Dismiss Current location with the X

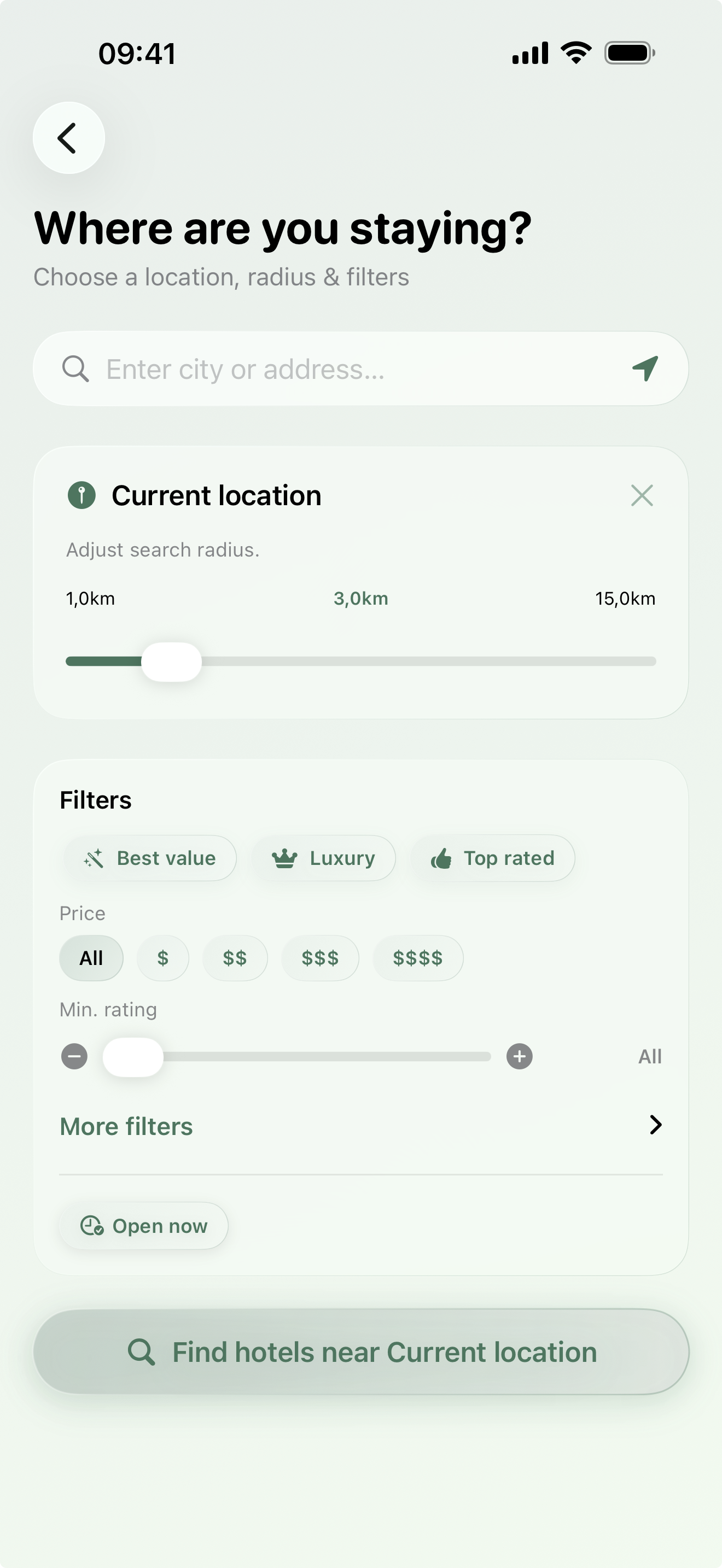point(642,495)
